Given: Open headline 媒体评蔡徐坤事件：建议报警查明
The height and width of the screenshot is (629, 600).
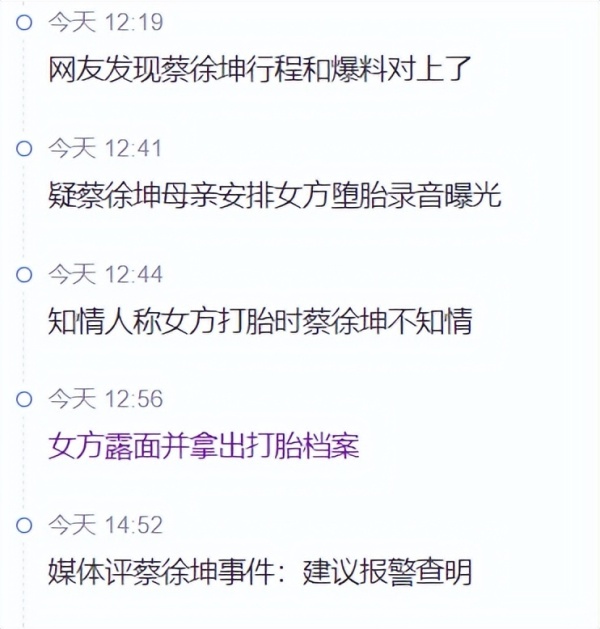Looking at the screenshot, I should pyautogui.click(x=260, y=572).
